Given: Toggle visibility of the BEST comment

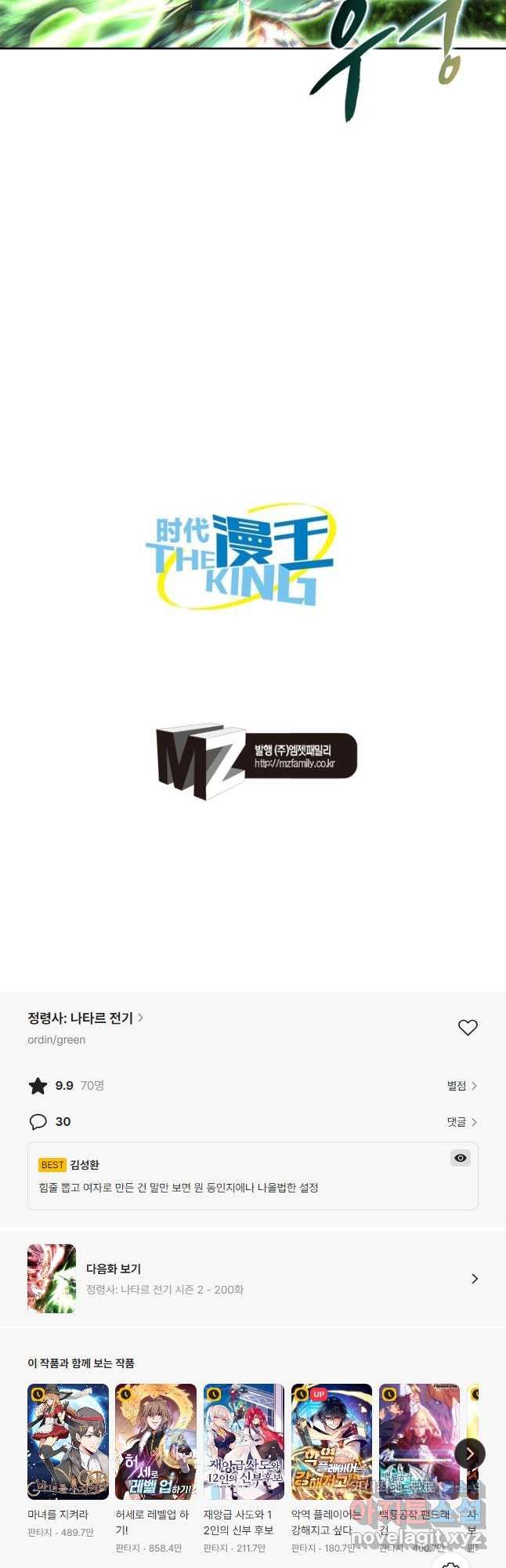Looking at the screenshot, I should pyautogui.click(x=461, y=1158).
